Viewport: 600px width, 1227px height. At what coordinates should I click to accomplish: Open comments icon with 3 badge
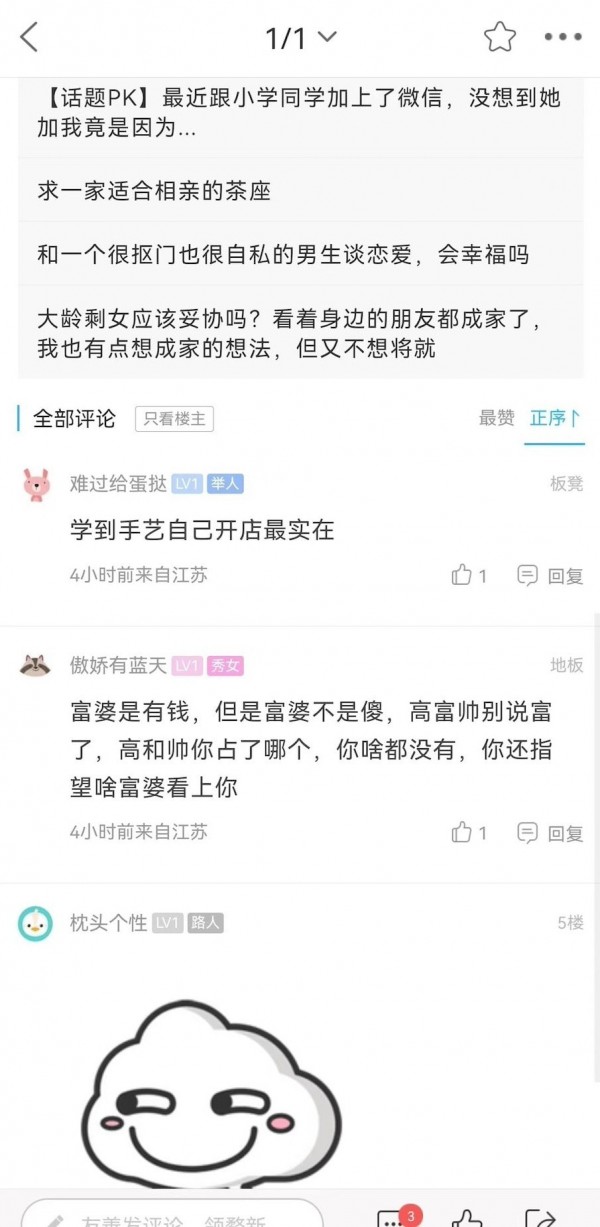392,1215
